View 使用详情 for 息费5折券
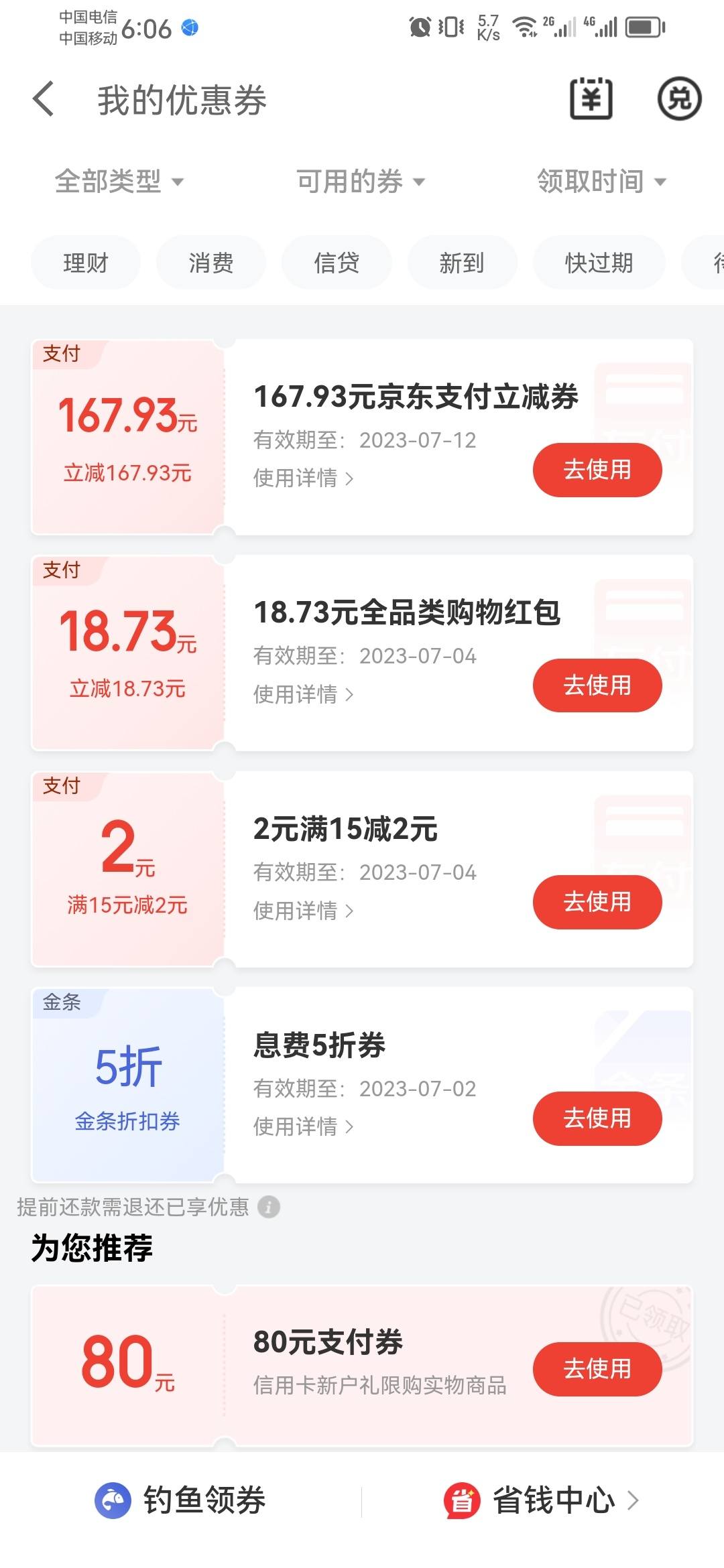Viewport: 724px width, 1568px height. click(x=303, y=1126)
